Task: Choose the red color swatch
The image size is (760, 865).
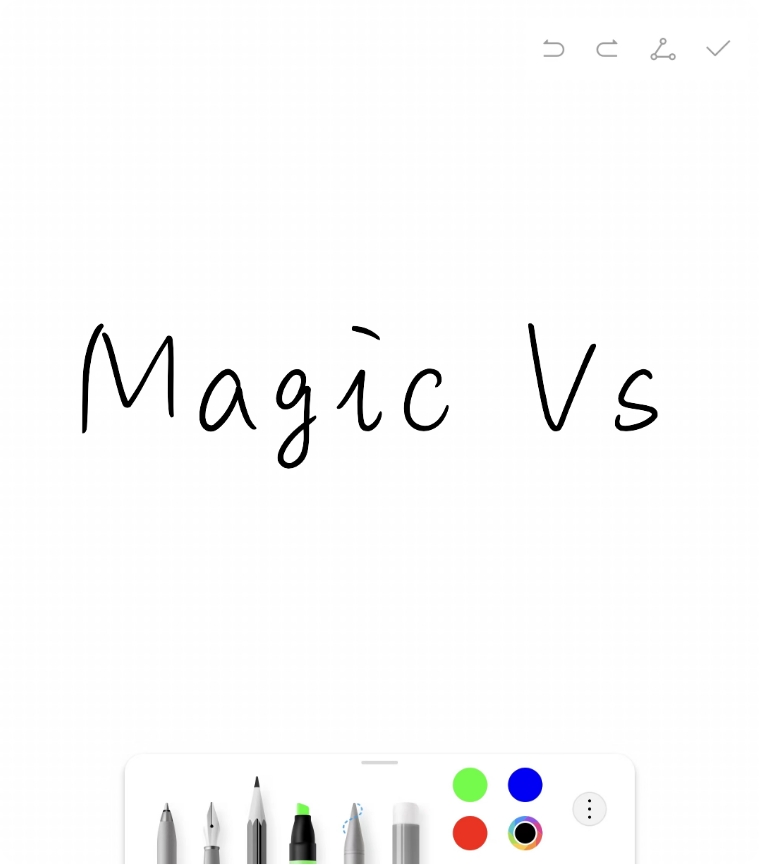Action: coord(470,833)
